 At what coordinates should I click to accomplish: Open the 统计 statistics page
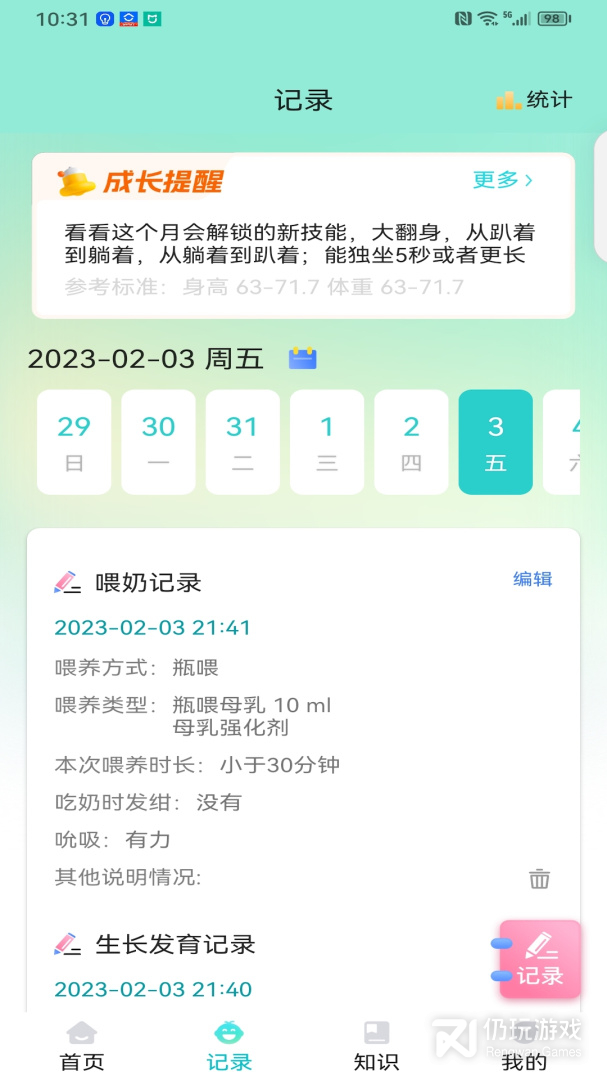534,100
